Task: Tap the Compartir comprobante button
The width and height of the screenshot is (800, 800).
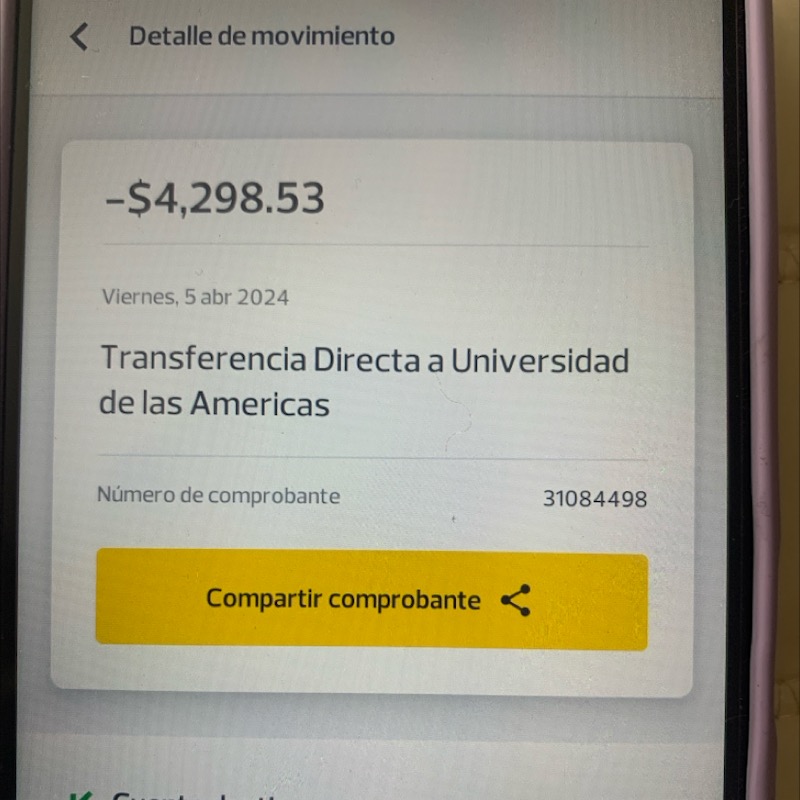Action: (371, 600)
